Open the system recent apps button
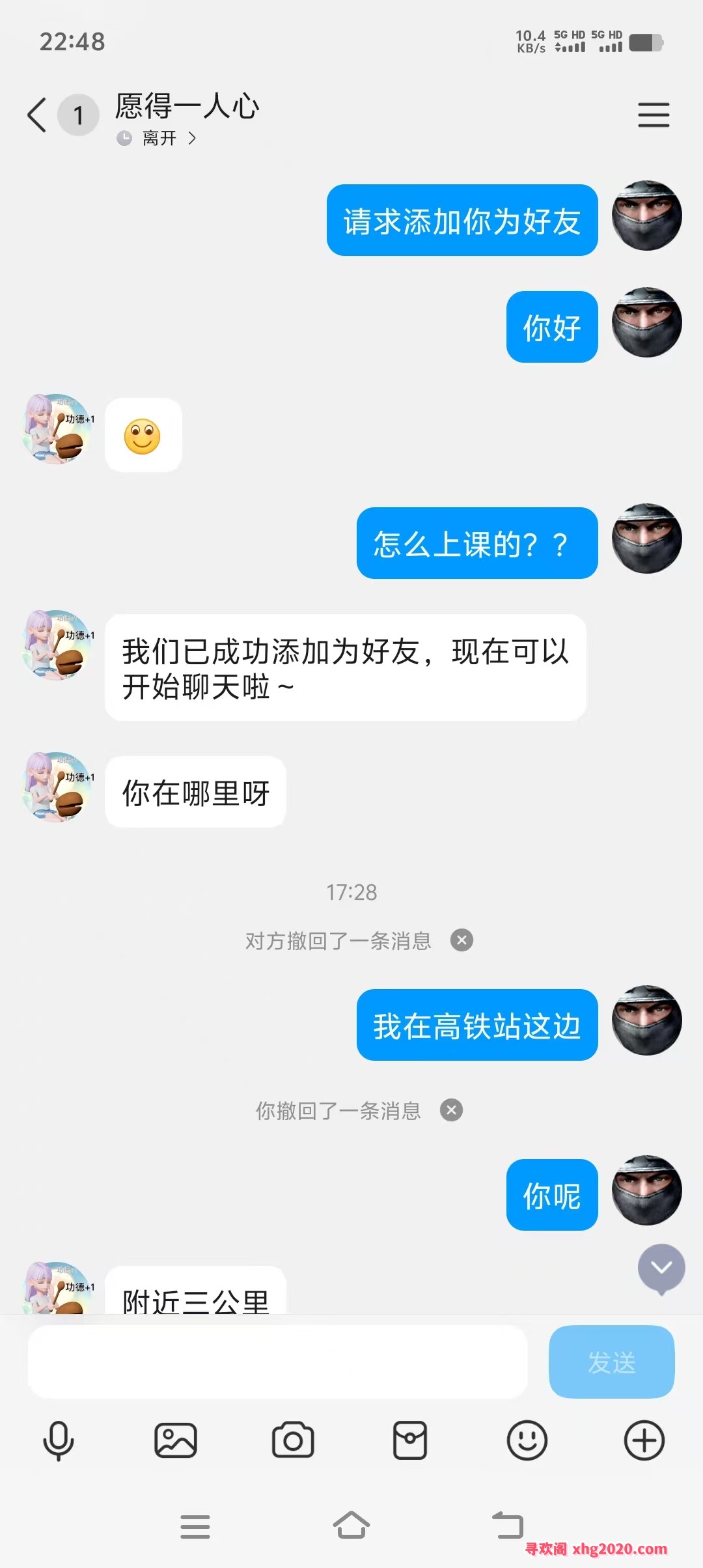The image size is (703, 1568). 195,1526
